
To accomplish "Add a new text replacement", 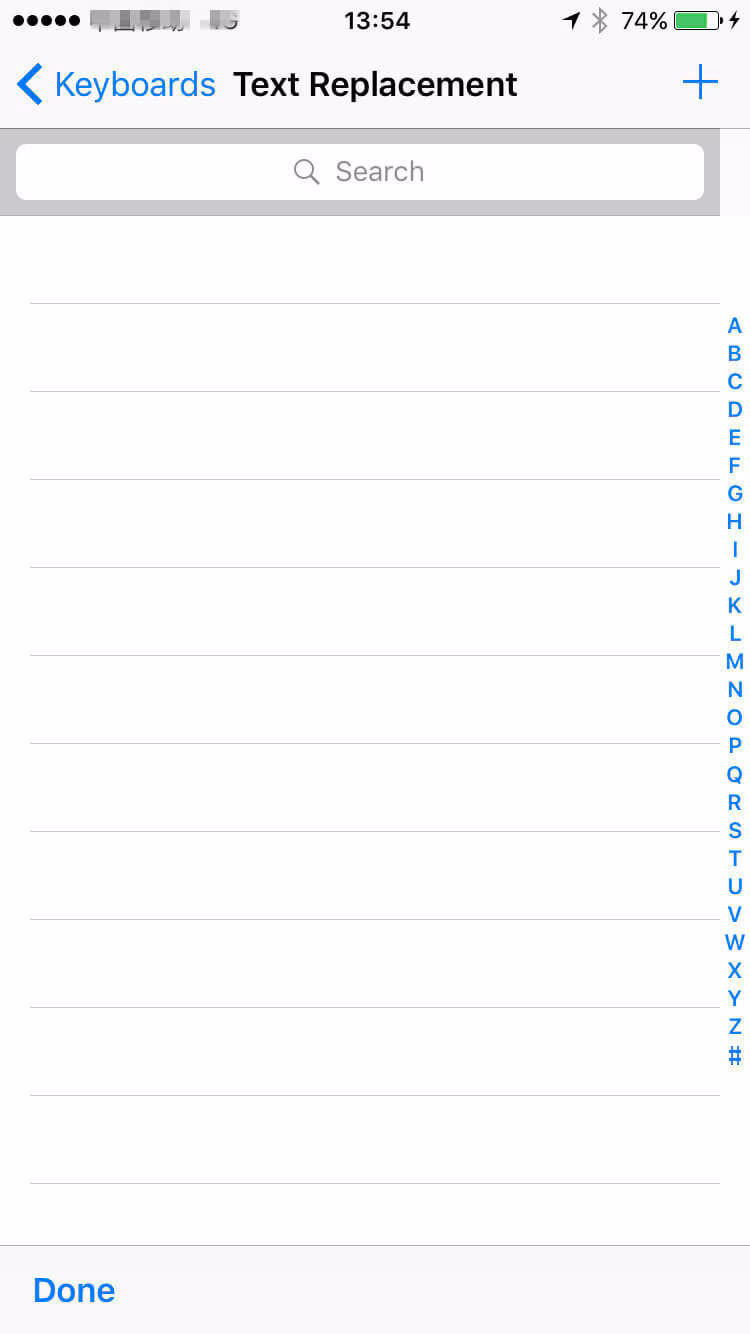I will [700, 83].
